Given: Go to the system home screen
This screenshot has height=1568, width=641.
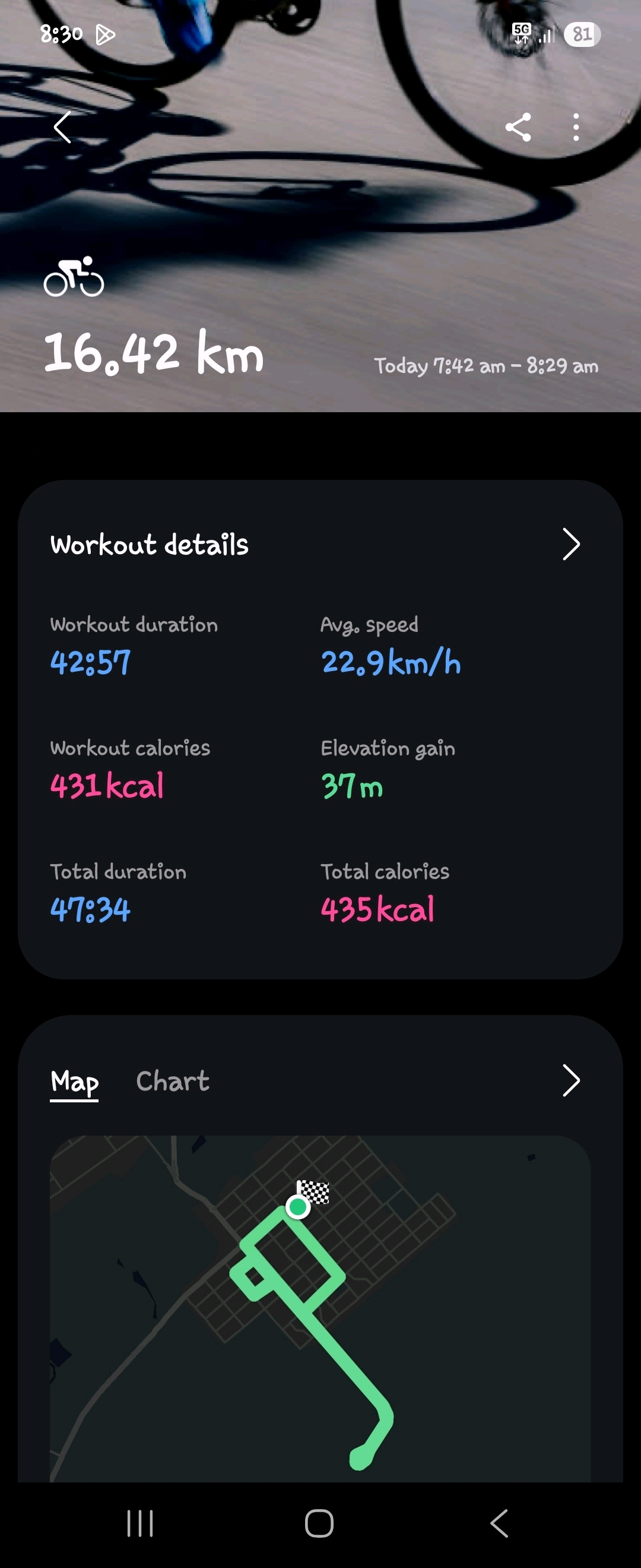Looking at the screenshot, I should [319, 1523].
